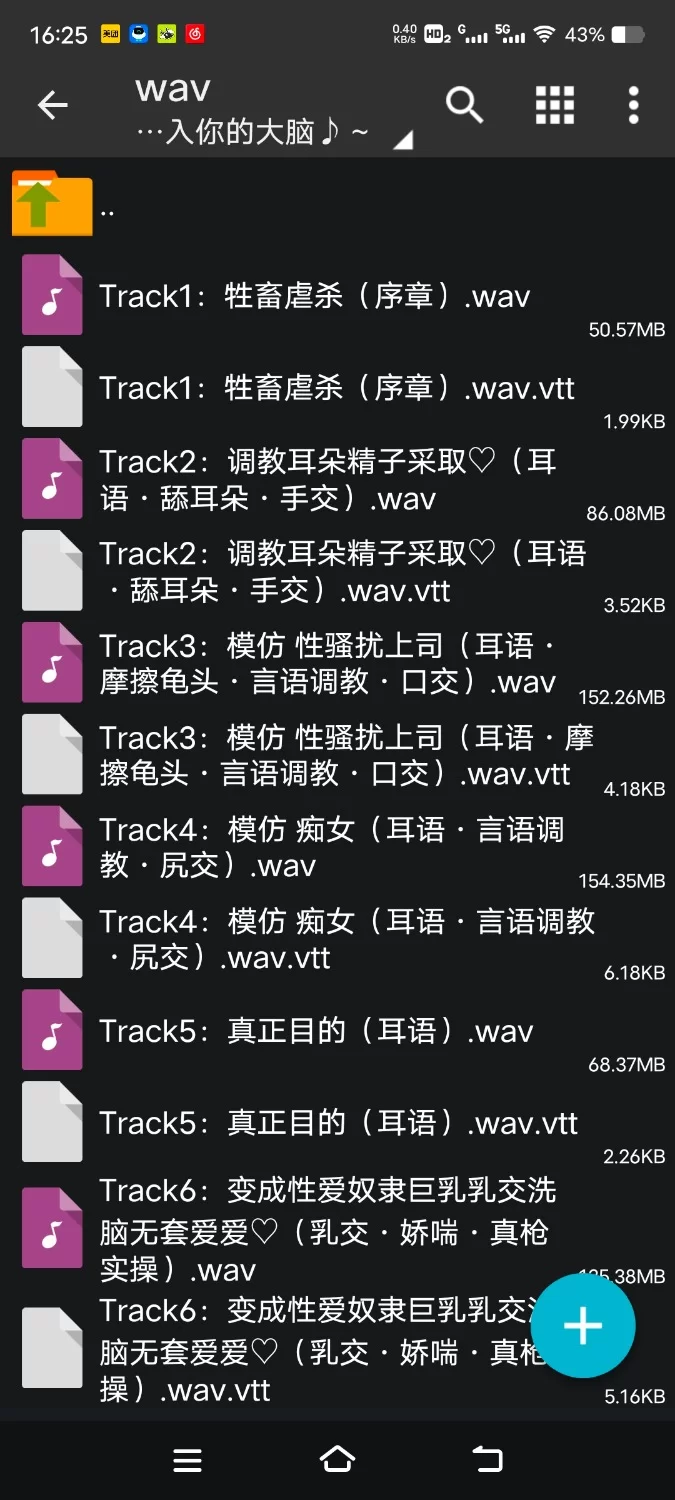Open the three-dot overflow menu
Screen dimensions: 675x1500
click(633, 104)
